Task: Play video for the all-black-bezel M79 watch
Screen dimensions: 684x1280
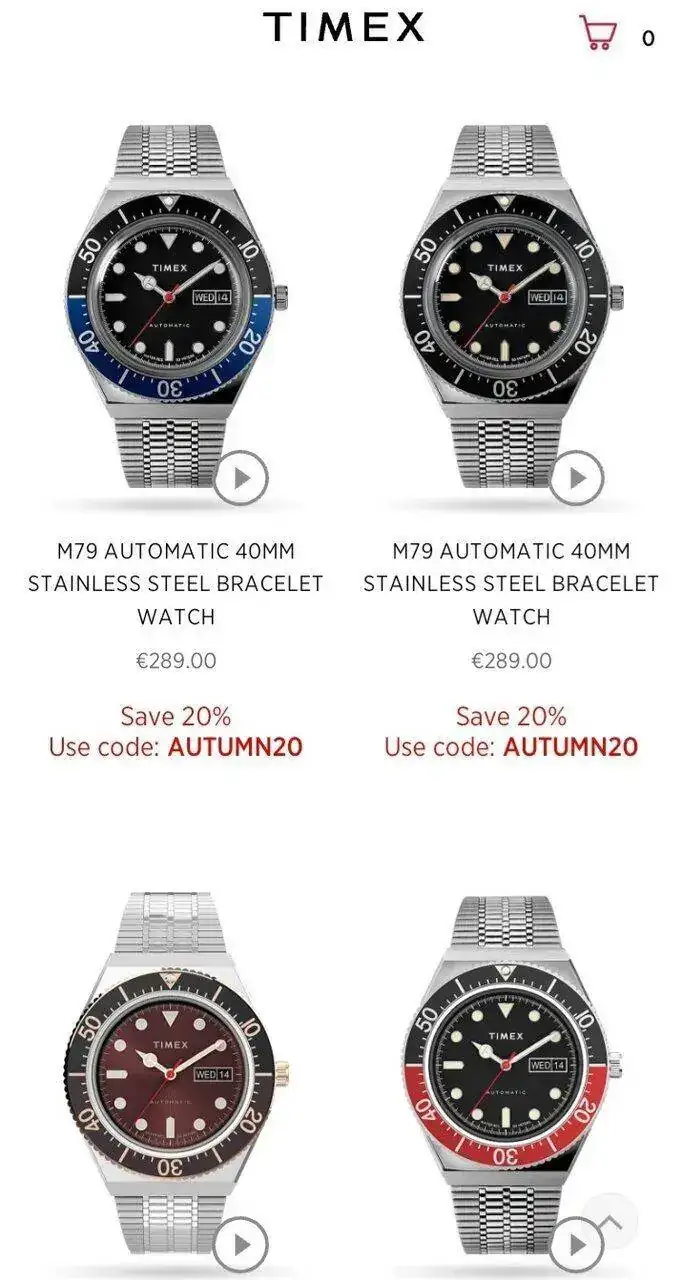Action: point(577,478)
